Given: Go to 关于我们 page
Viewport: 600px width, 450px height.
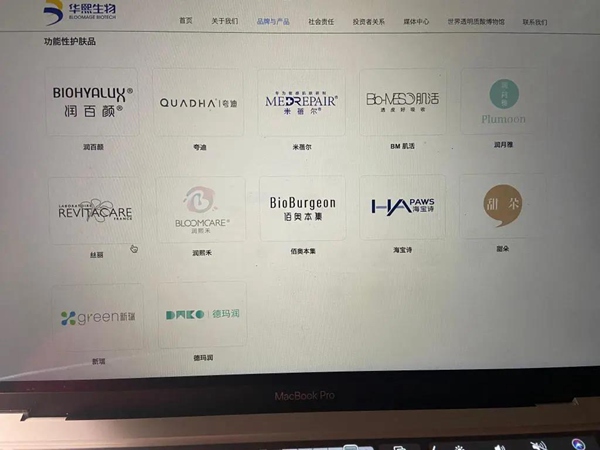Looking at the screenshot, I should [x=225, y=20].
